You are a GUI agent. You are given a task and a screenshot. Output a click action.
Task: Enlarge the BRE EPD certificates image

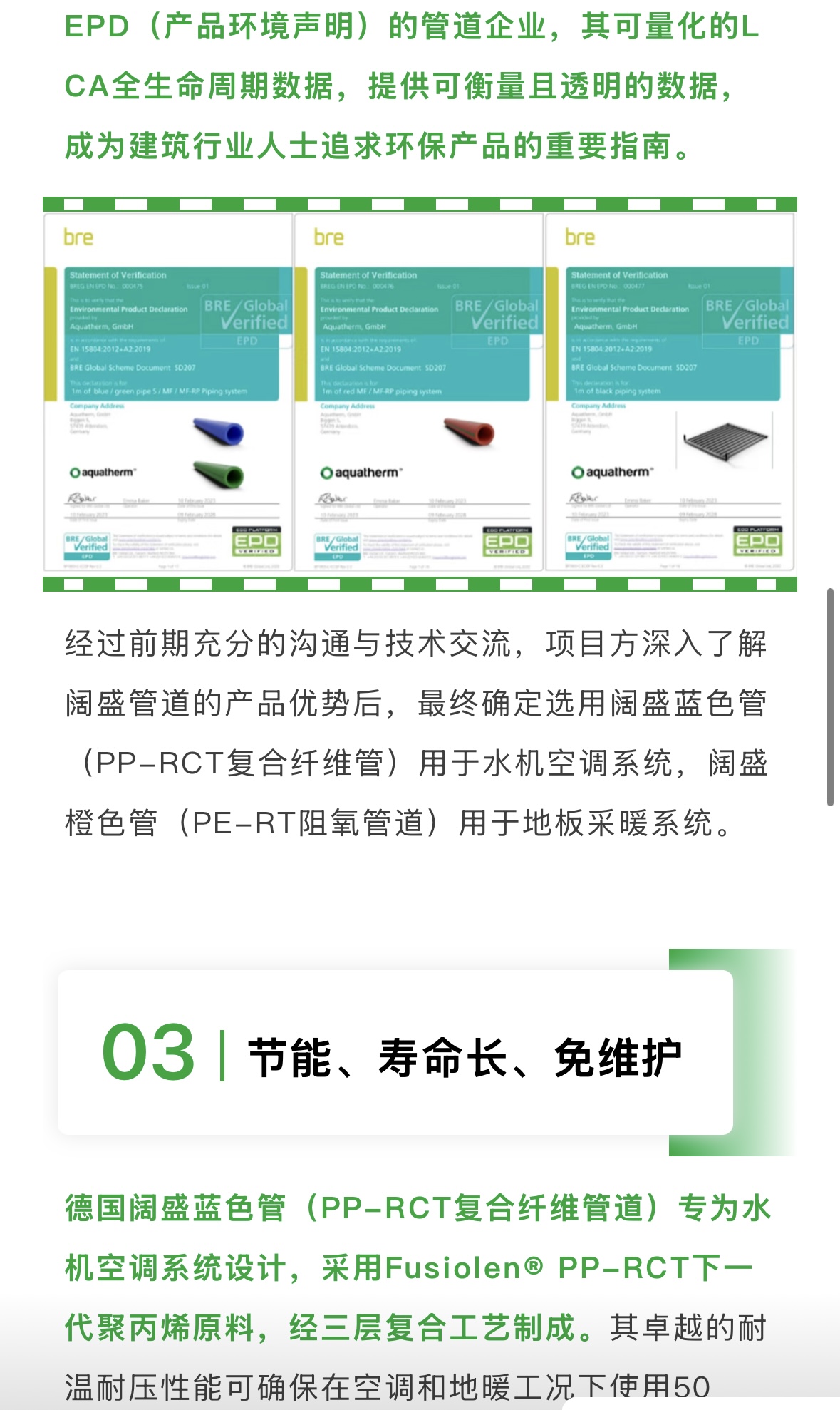420,393
